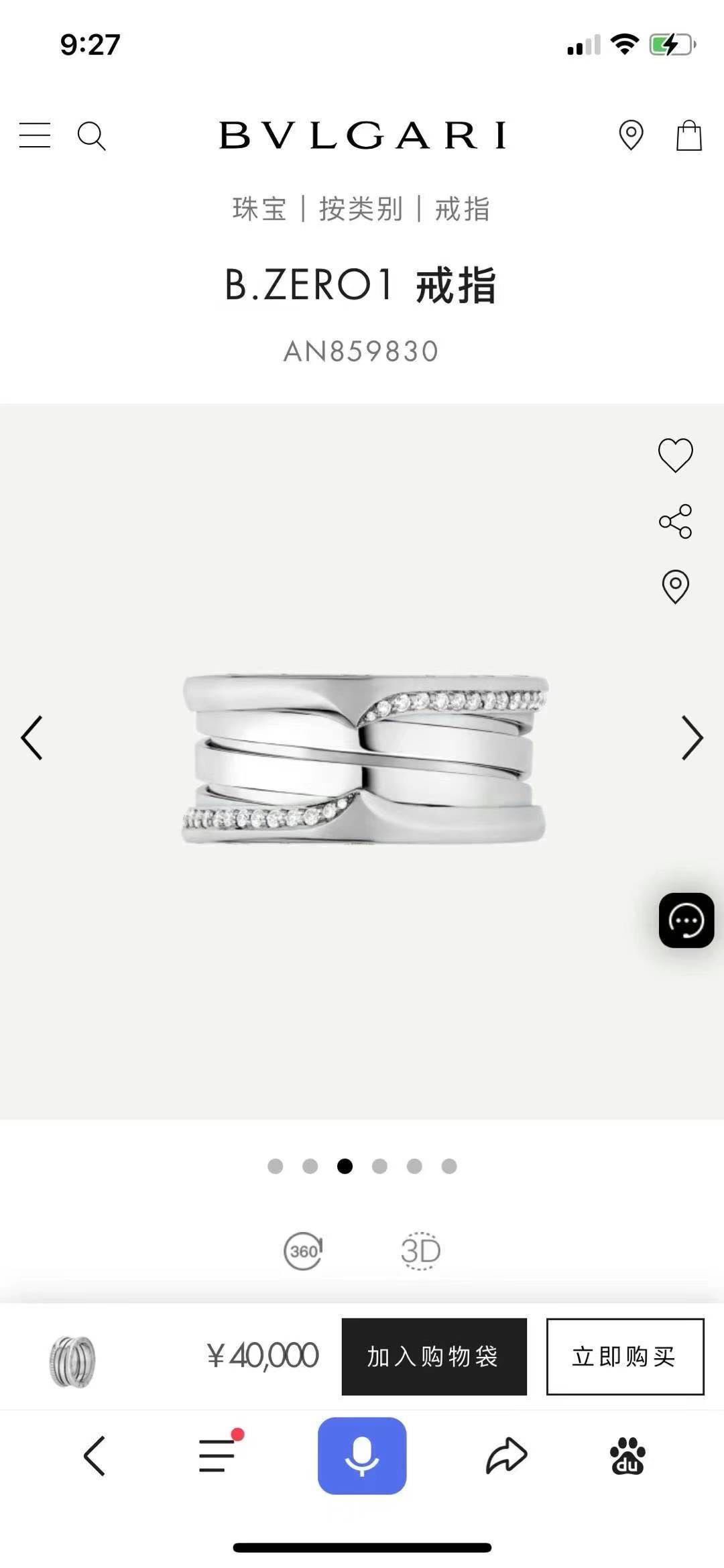Open the live chat bubble
This screenshot has width=724, height=1568.
point(686,920)
